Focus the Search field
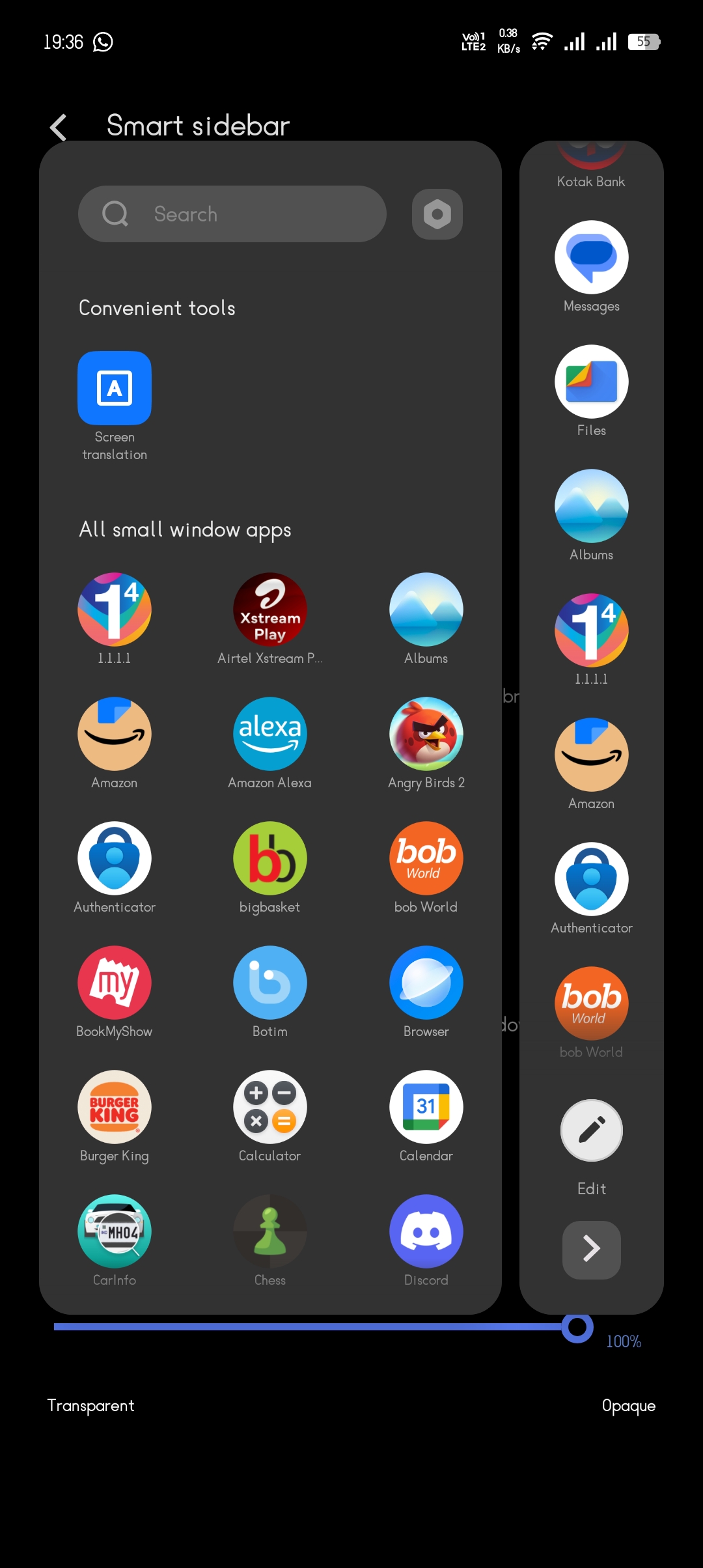 (232, 214)
